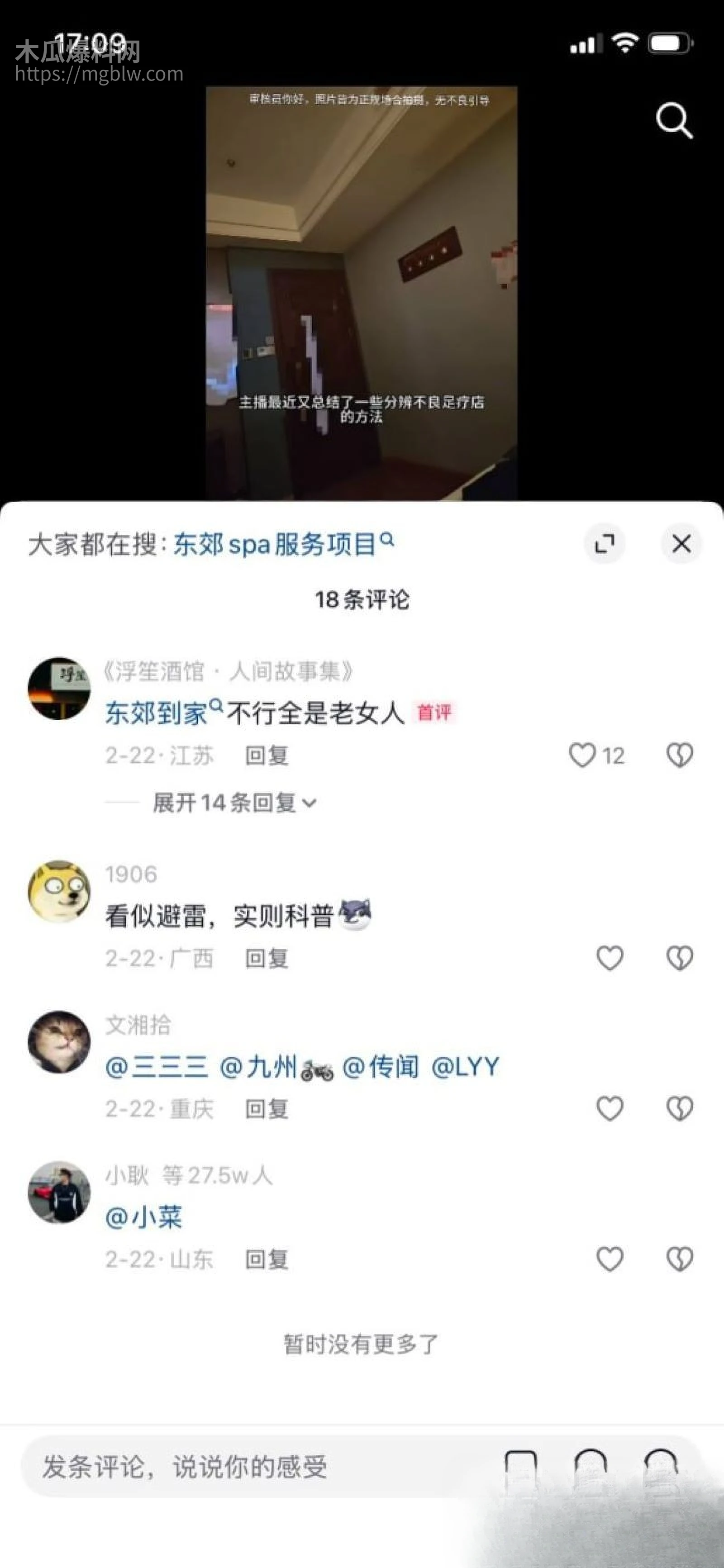724x1568 pixels.
Task: Like 小耿's comment @小菜
Action: [x=609, y=1259]
